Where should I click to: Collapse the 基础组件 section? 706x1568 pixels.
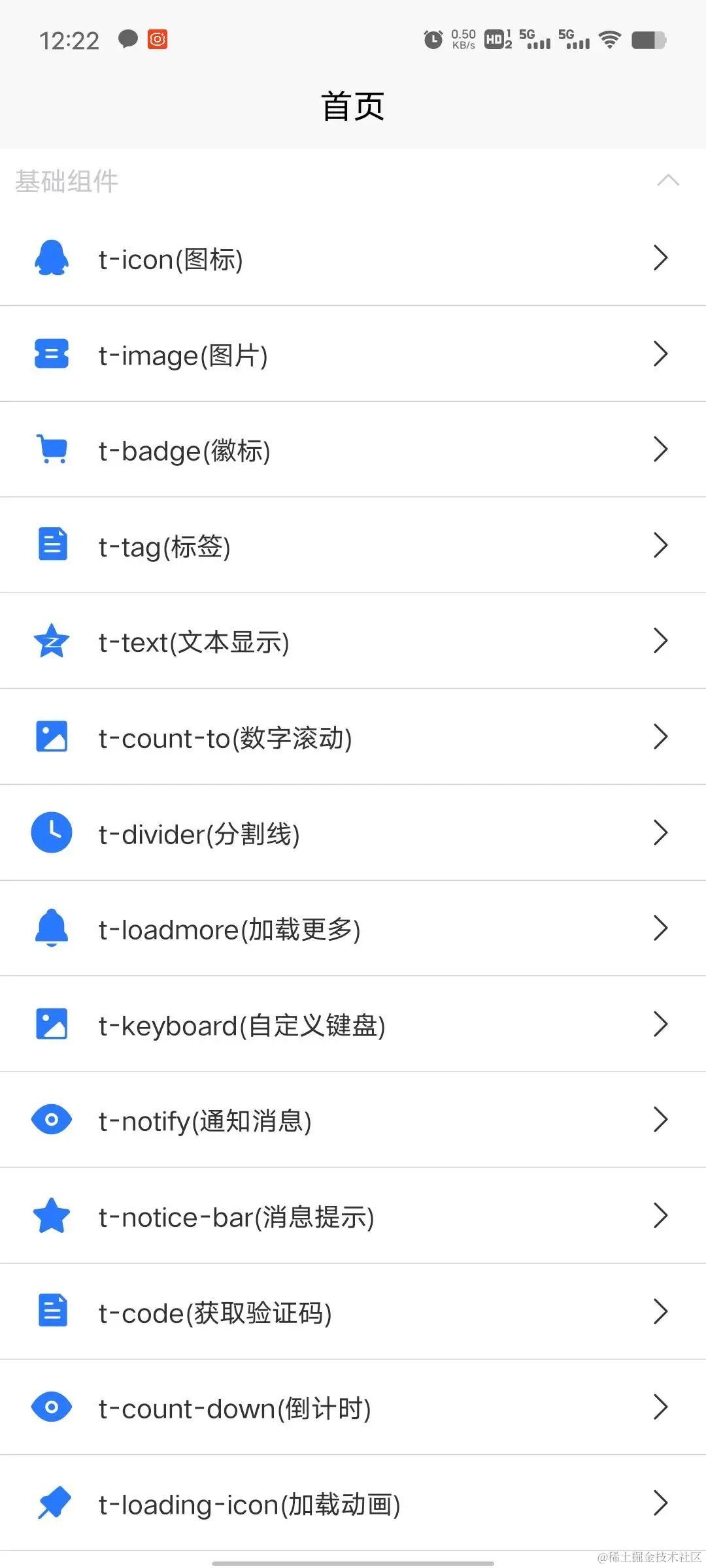[667, 181]
